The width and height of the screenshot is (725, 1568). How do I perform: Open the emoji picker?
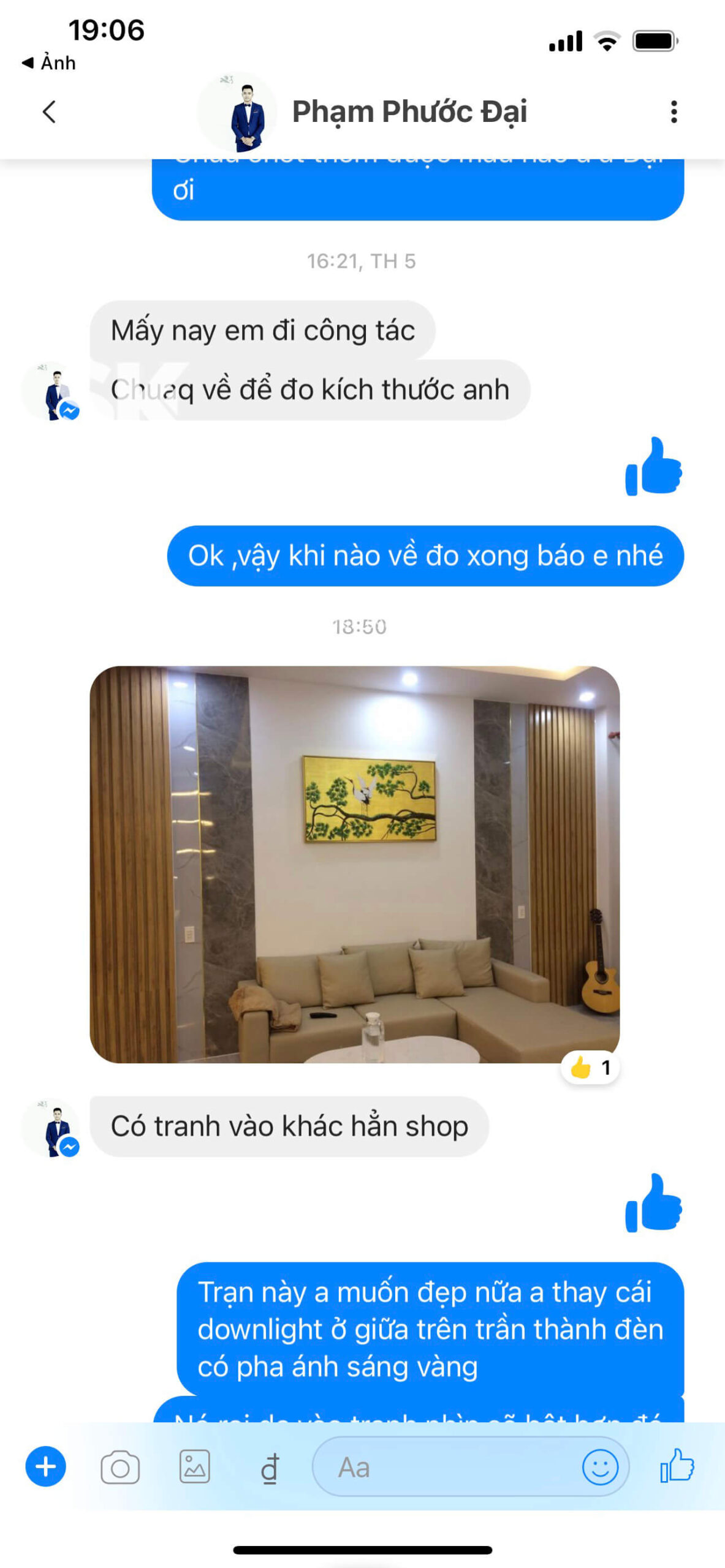coord(599,1467)
